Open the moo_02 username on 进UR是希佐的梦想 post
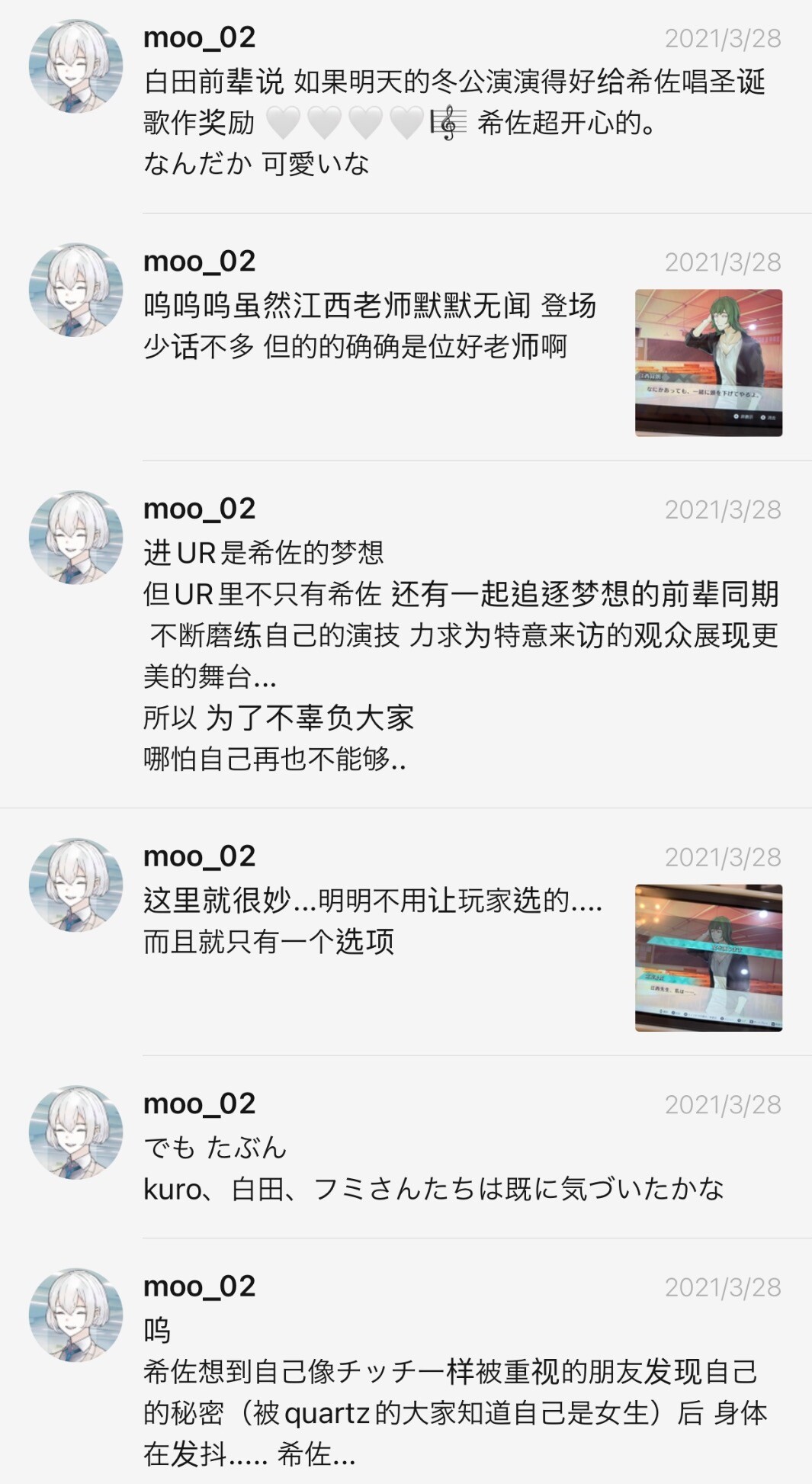This screenshot has height=1484, width=812. click(x=200, y=509)
